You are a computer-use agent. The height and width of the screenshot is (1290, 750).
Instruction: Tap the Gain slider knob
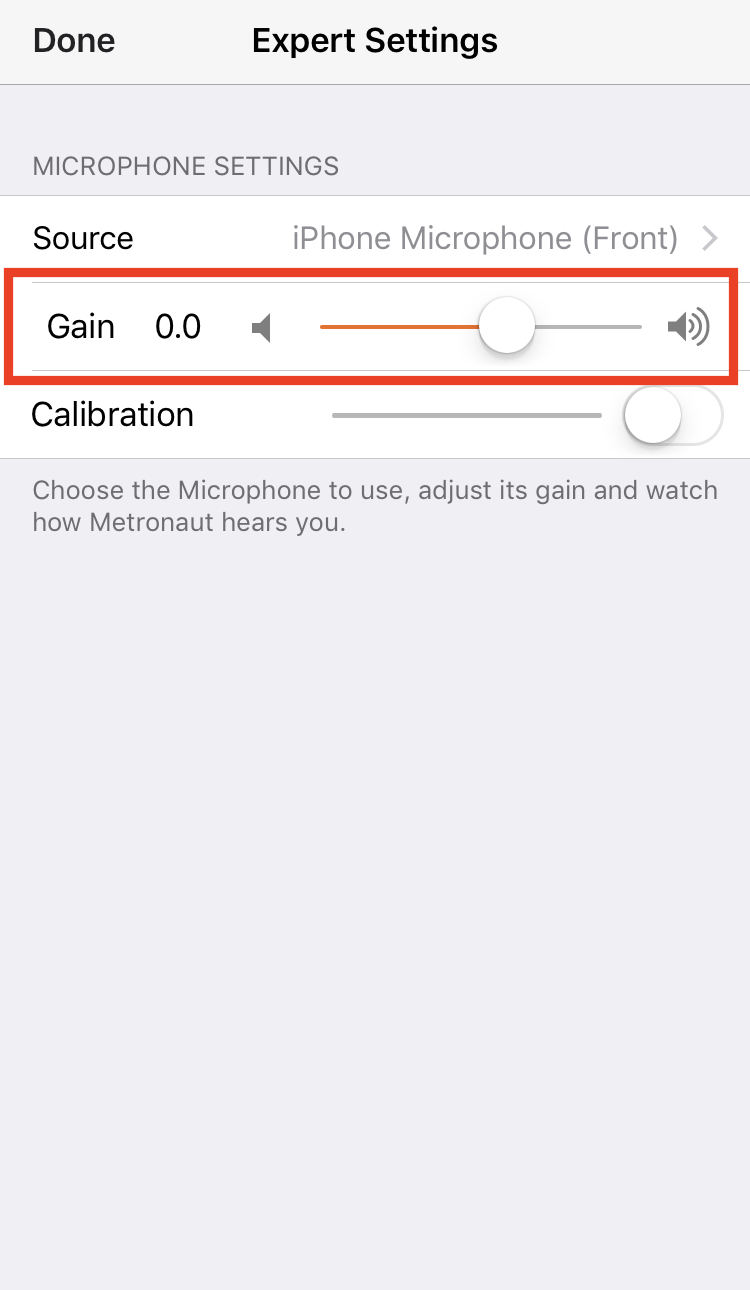pyautogui.click(x=507, y=326)
